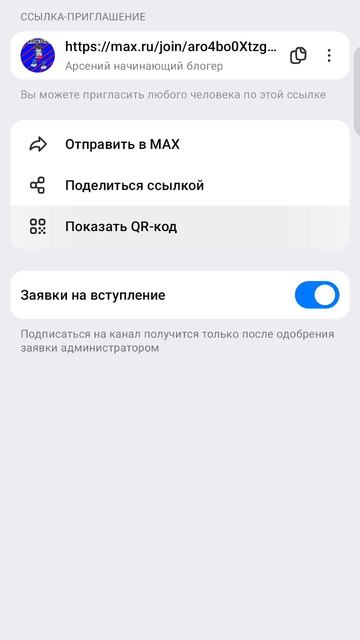Select Отправить в MAX
The height and width of the screenshot is (640, 360).
pos(180,144)
